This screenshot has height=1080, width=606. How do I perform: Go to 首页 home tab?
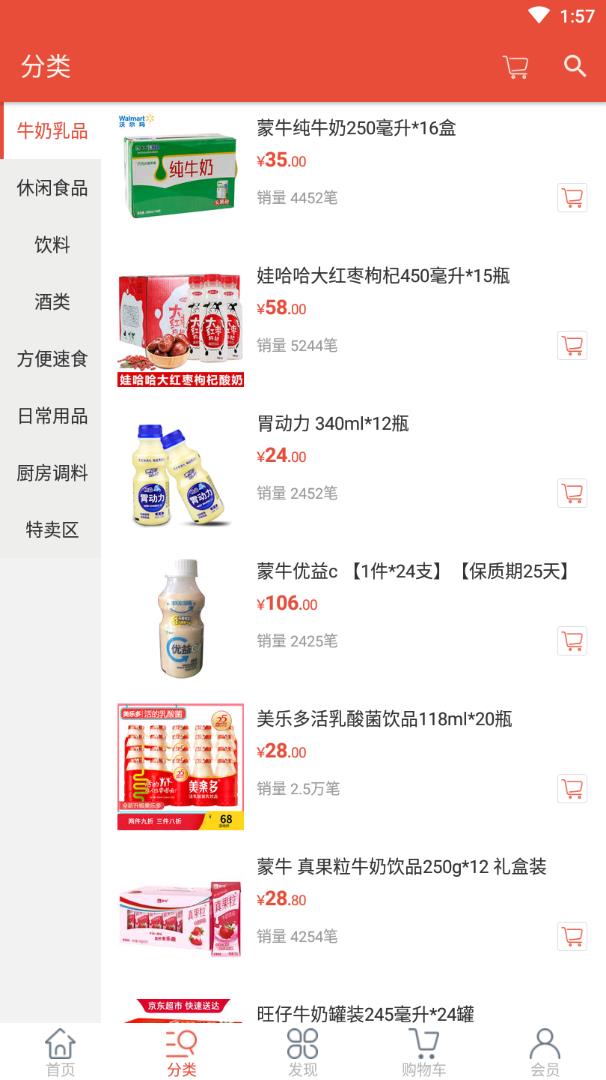60,1052
